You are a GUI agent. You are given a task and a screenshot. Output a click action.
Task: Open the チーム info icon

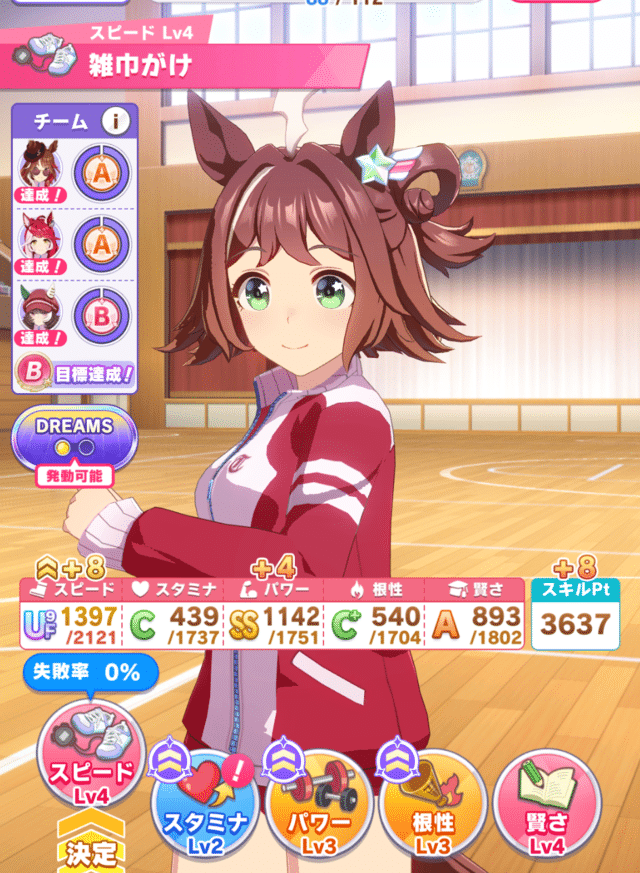117,123
